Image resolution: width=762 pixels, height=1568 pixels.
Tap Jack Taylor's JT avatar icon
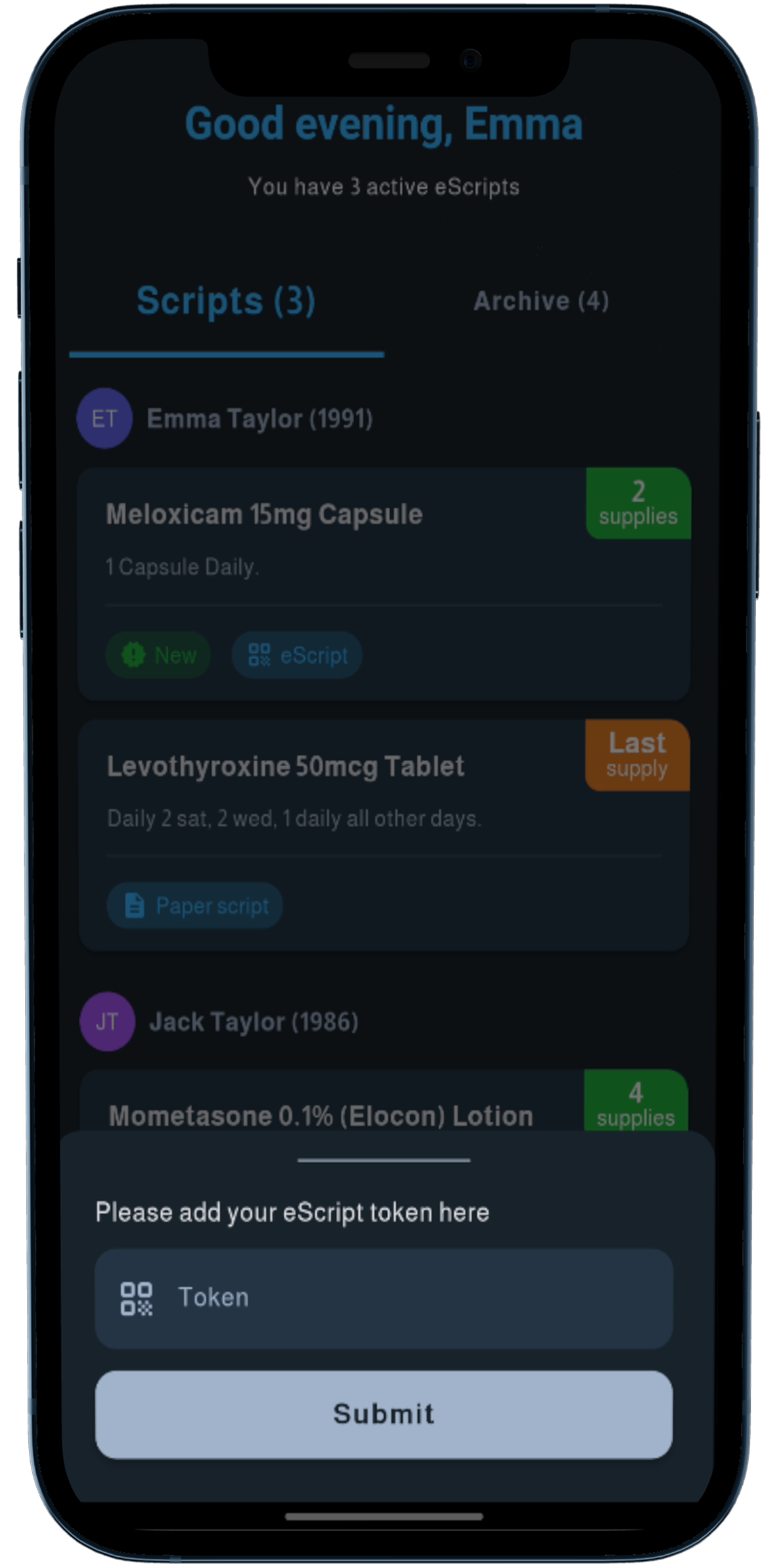(x=107, y=1021)
